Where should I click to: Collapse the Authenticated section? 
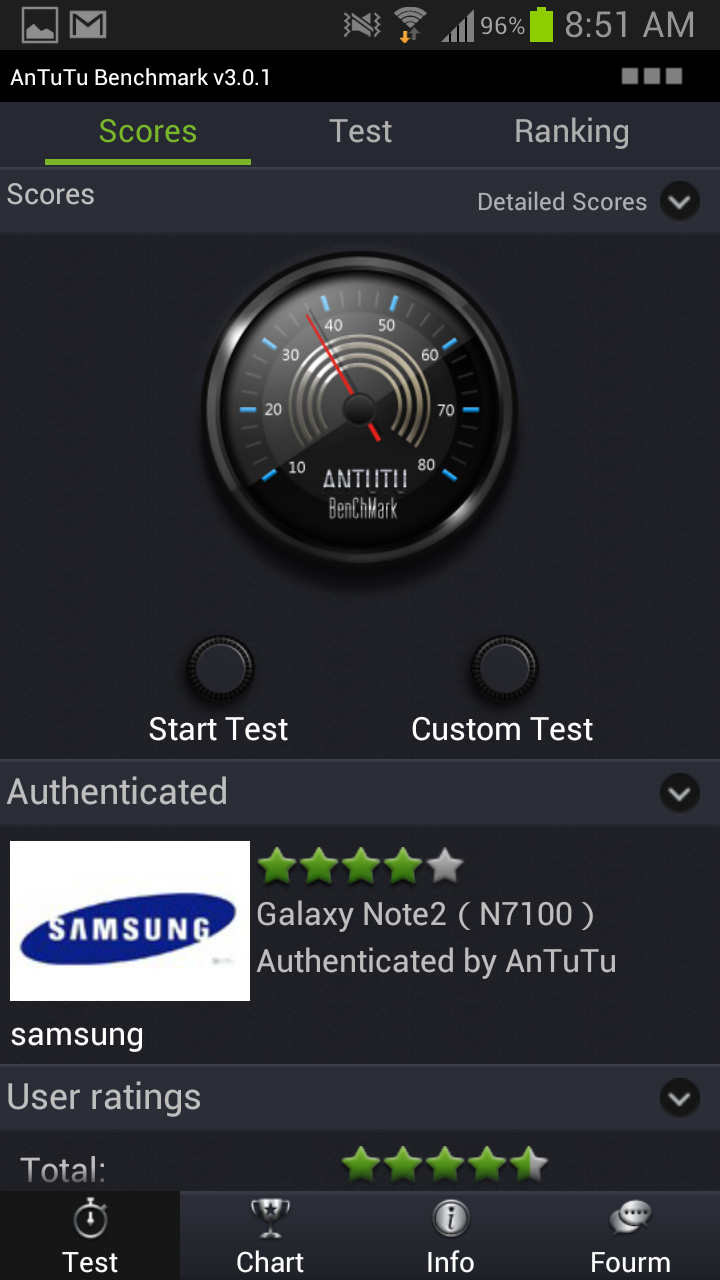680,793
